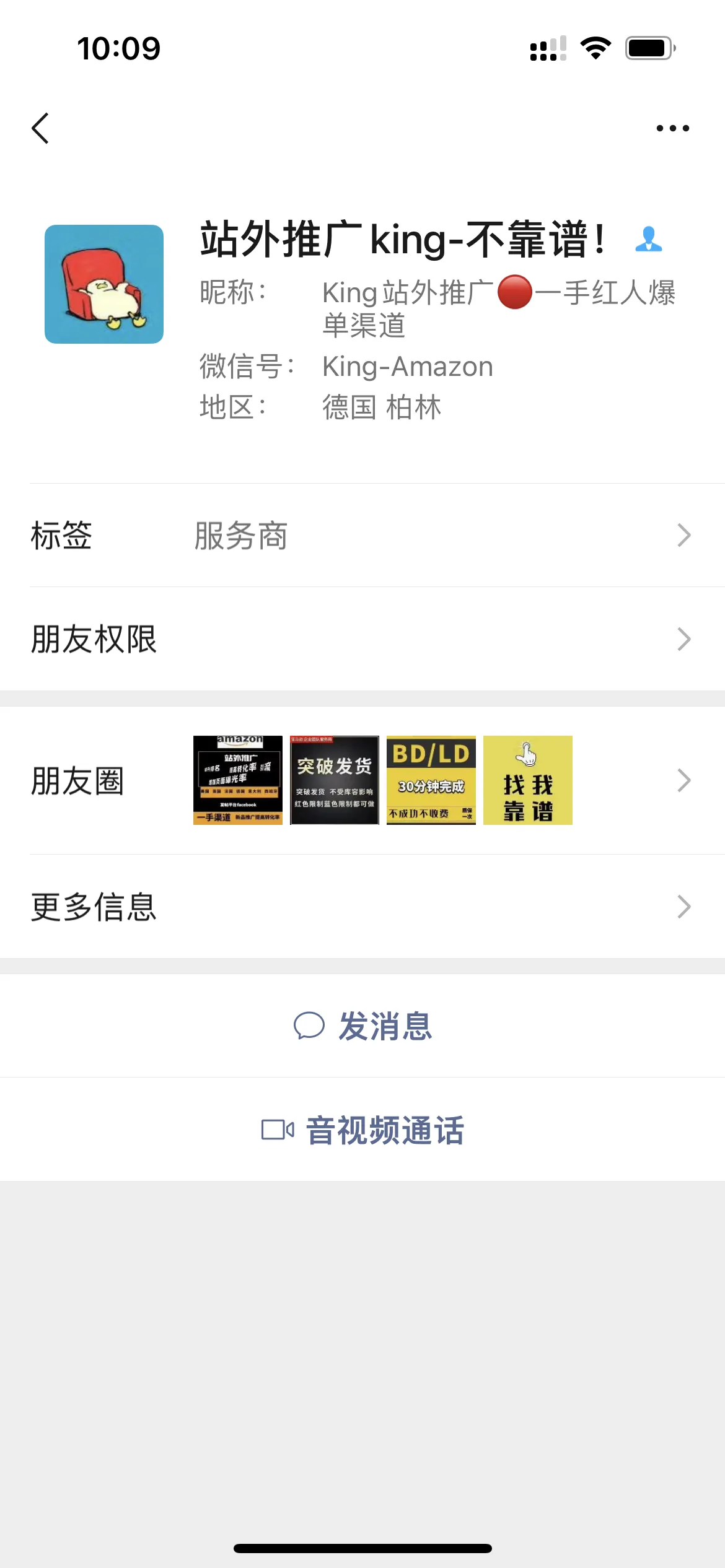Image resolution: width=725 pixels, height=1568 pixels.
Task: View the contact's duck avatar photo
Action: click(104, 284)
